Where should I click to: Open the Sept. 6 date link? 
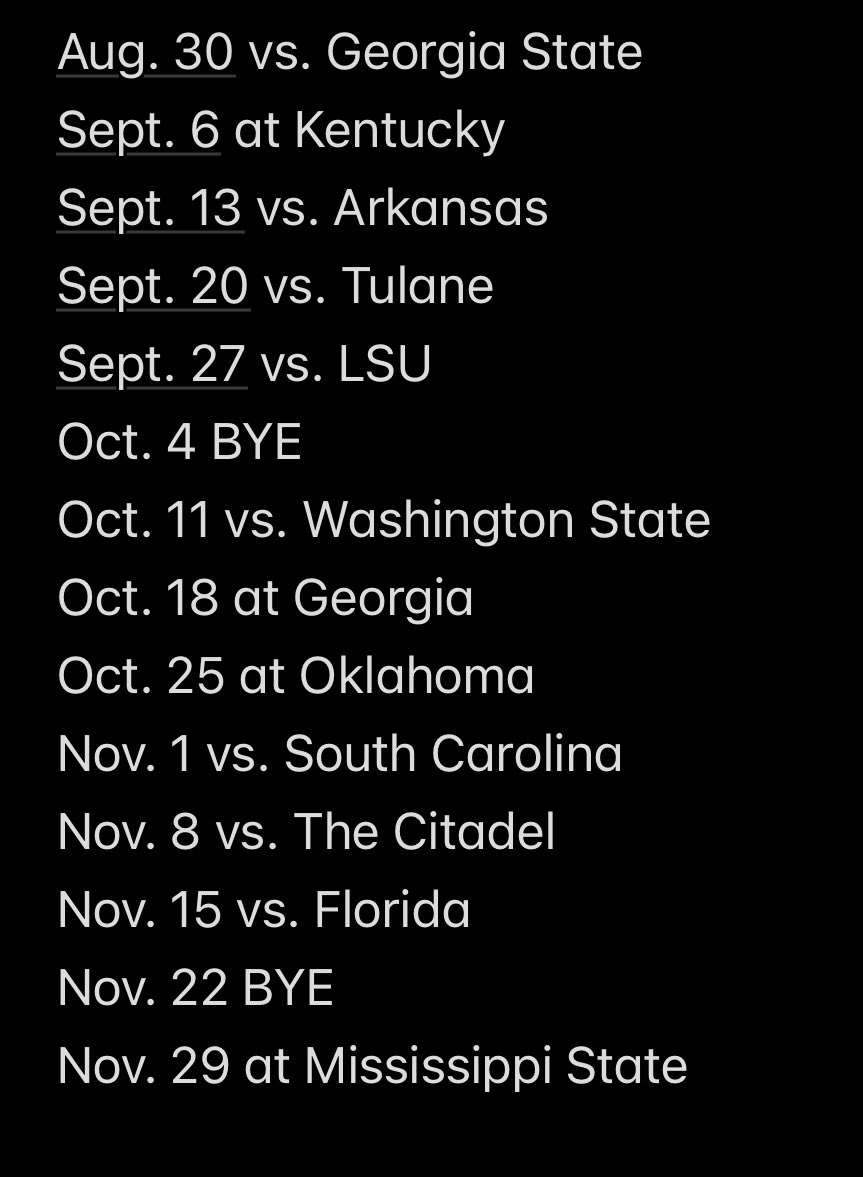click(x=138, y=130)
